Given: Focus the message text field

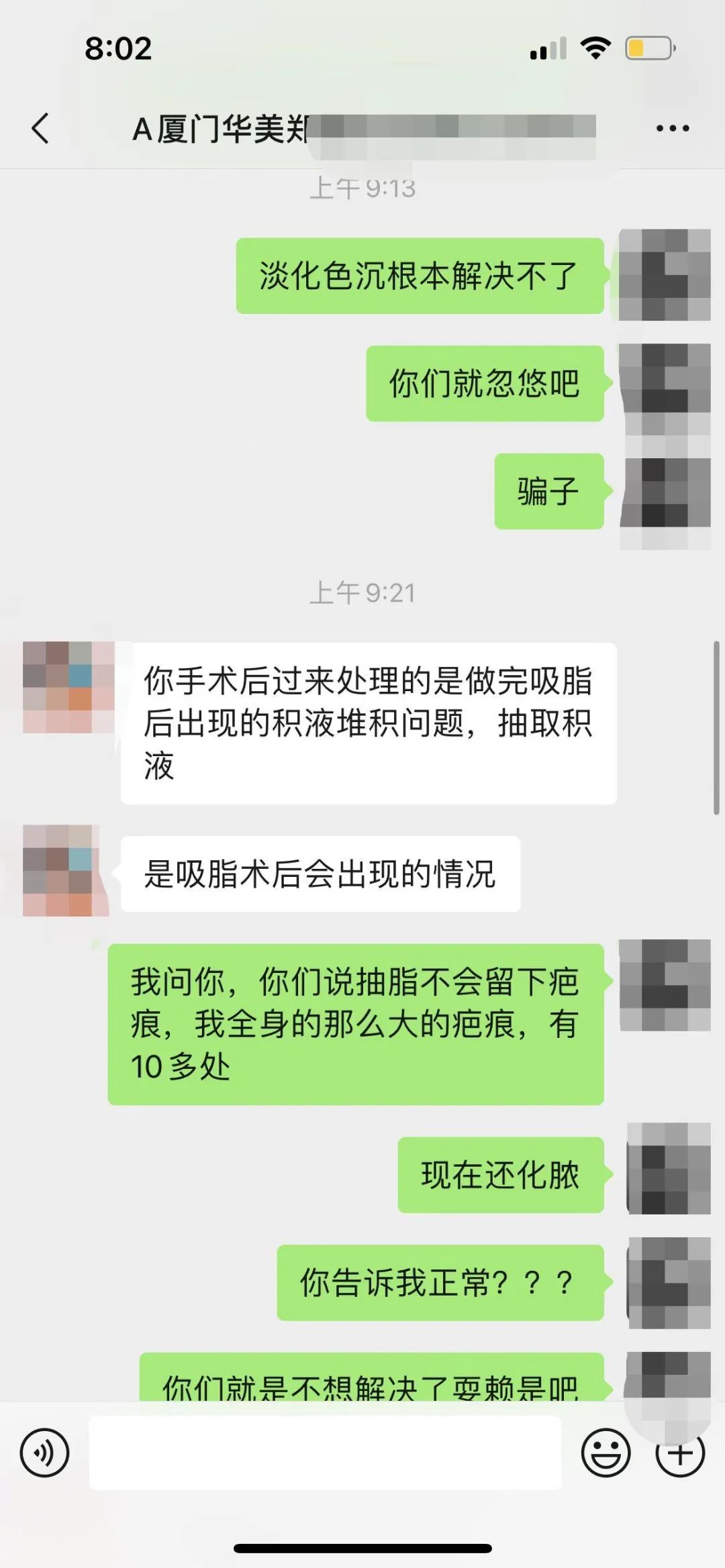Looking at the screenshot, I should pos(325,1453).
